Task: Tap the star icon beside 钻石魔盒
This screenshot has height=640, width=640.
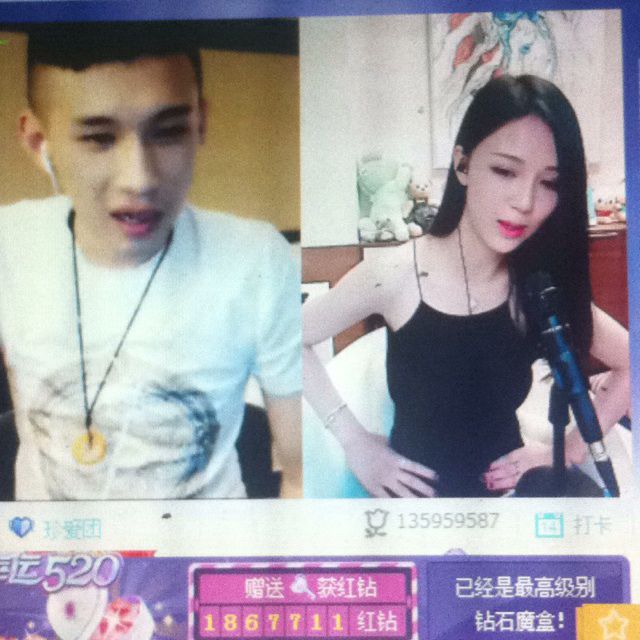Action: click(x=610, y=623)
